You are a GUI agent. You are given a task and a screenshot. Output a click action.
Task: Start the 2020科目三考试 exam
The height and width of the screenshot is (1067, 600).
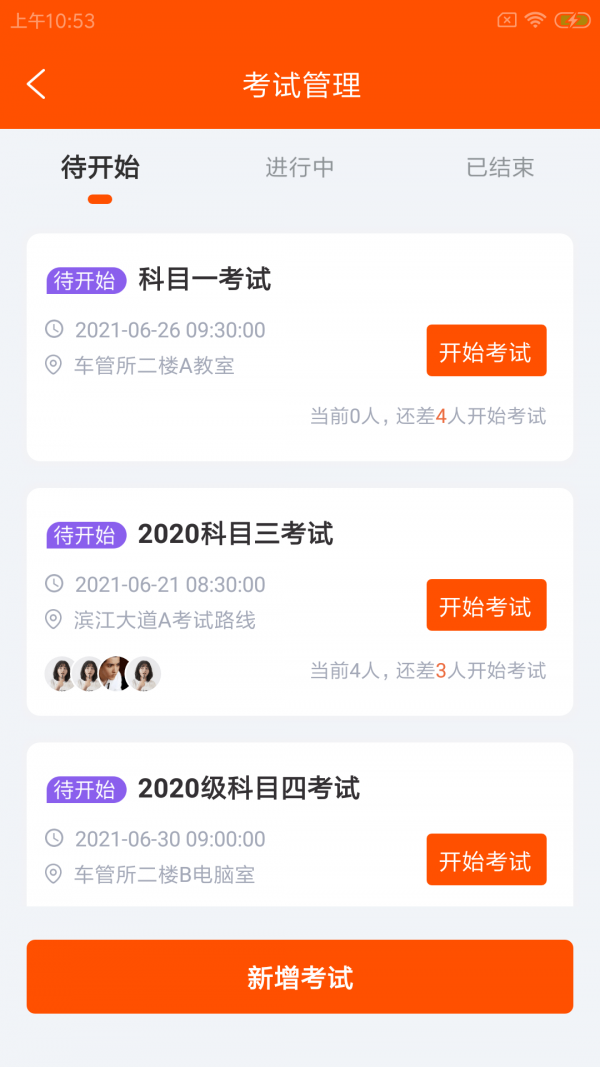pos(486,605)
